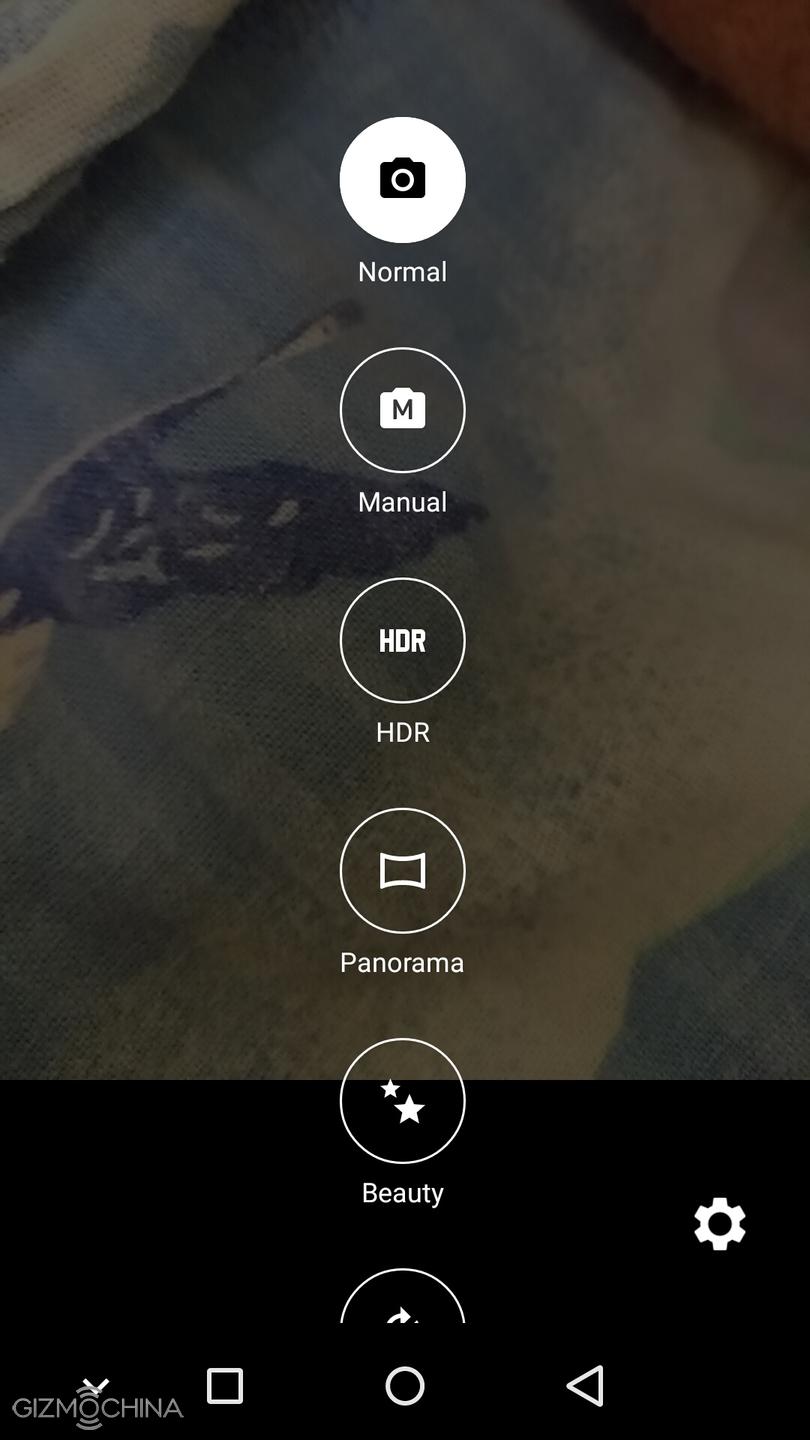Open Manual mode via its M camera icon
The image size is (810, 1440).
tap(403, 410)
